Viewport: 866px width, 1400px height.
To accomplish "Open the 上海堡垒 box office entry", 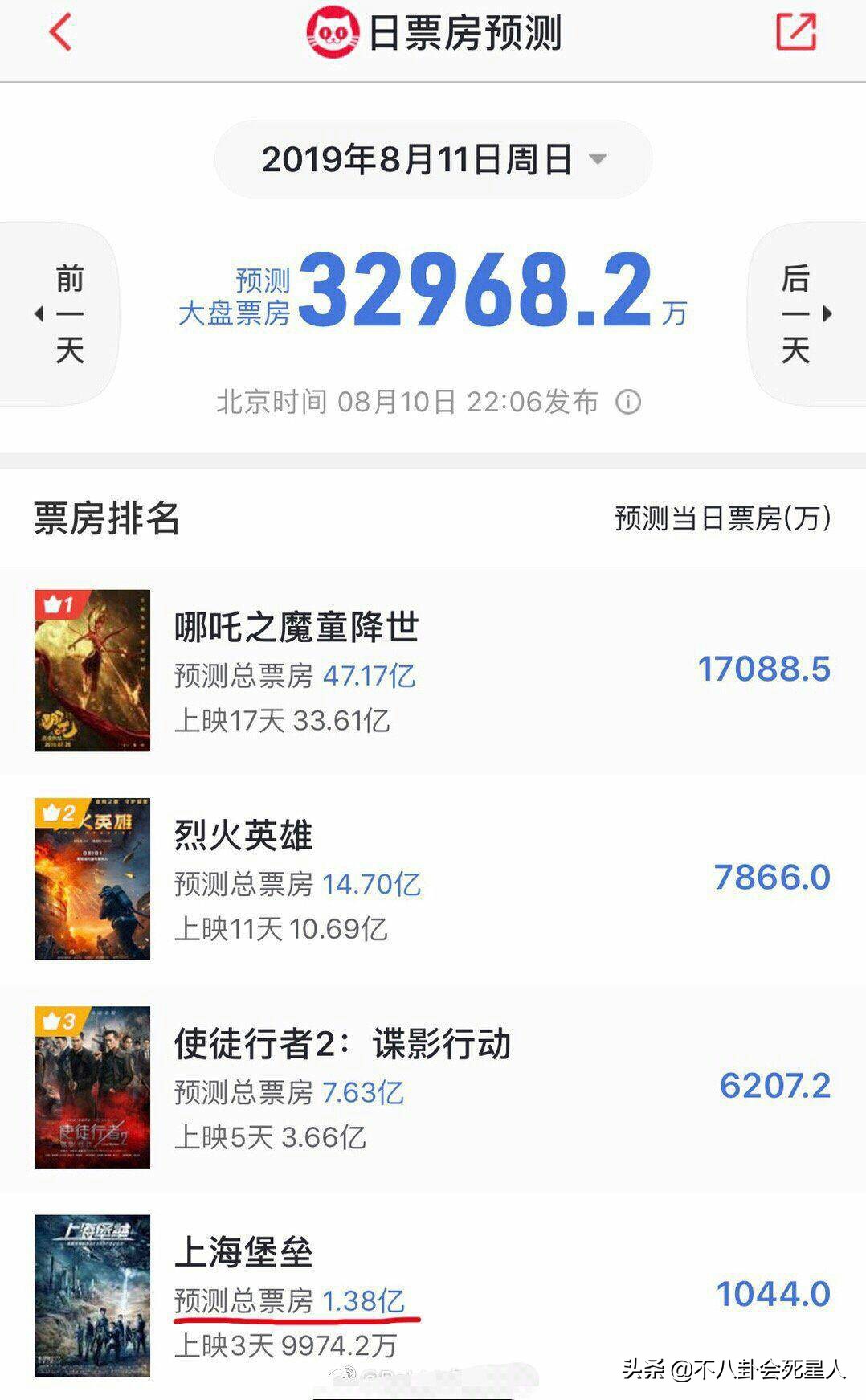I will tap(432, 1294).
